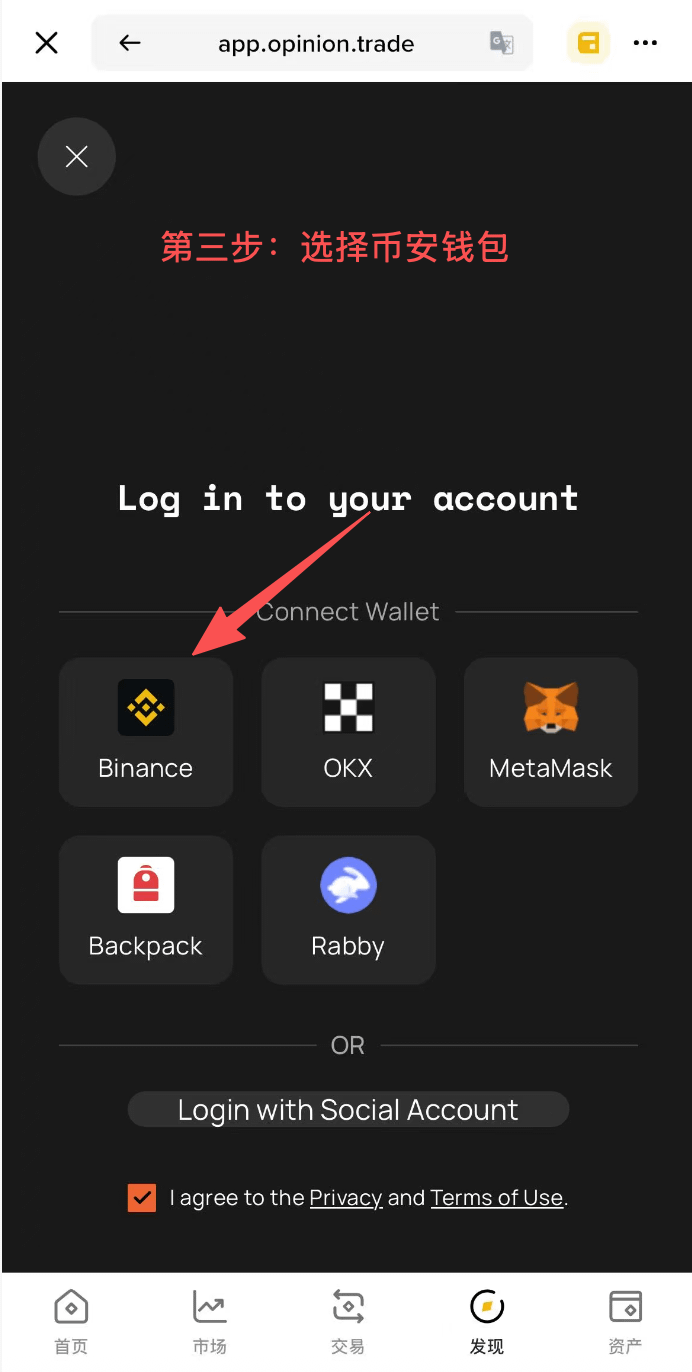Image resolution: width=692 pixels, height=1372 pixels.
Task: Select MetaMask wallet
Action: click(x=551, y=731)
